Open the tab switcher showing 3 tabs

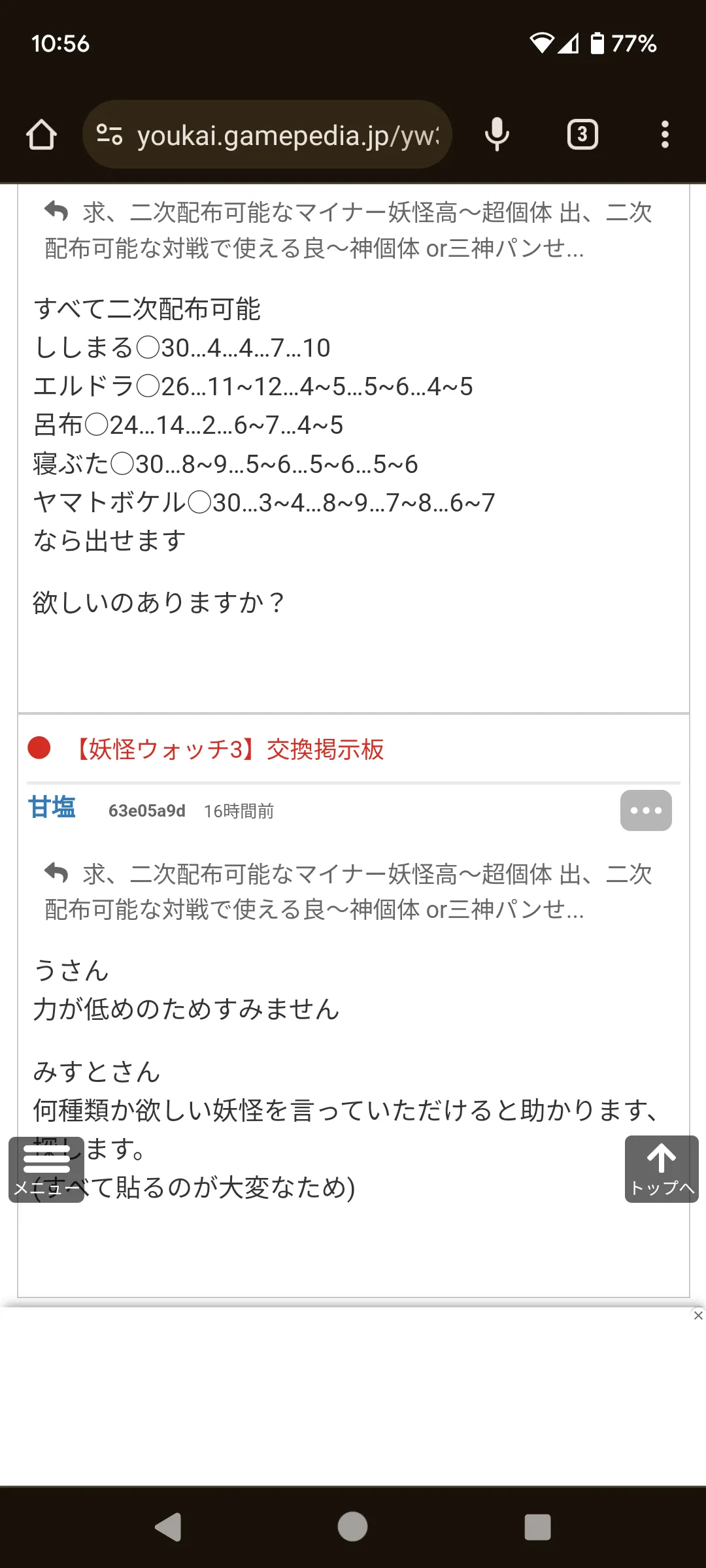pos(582,135)
